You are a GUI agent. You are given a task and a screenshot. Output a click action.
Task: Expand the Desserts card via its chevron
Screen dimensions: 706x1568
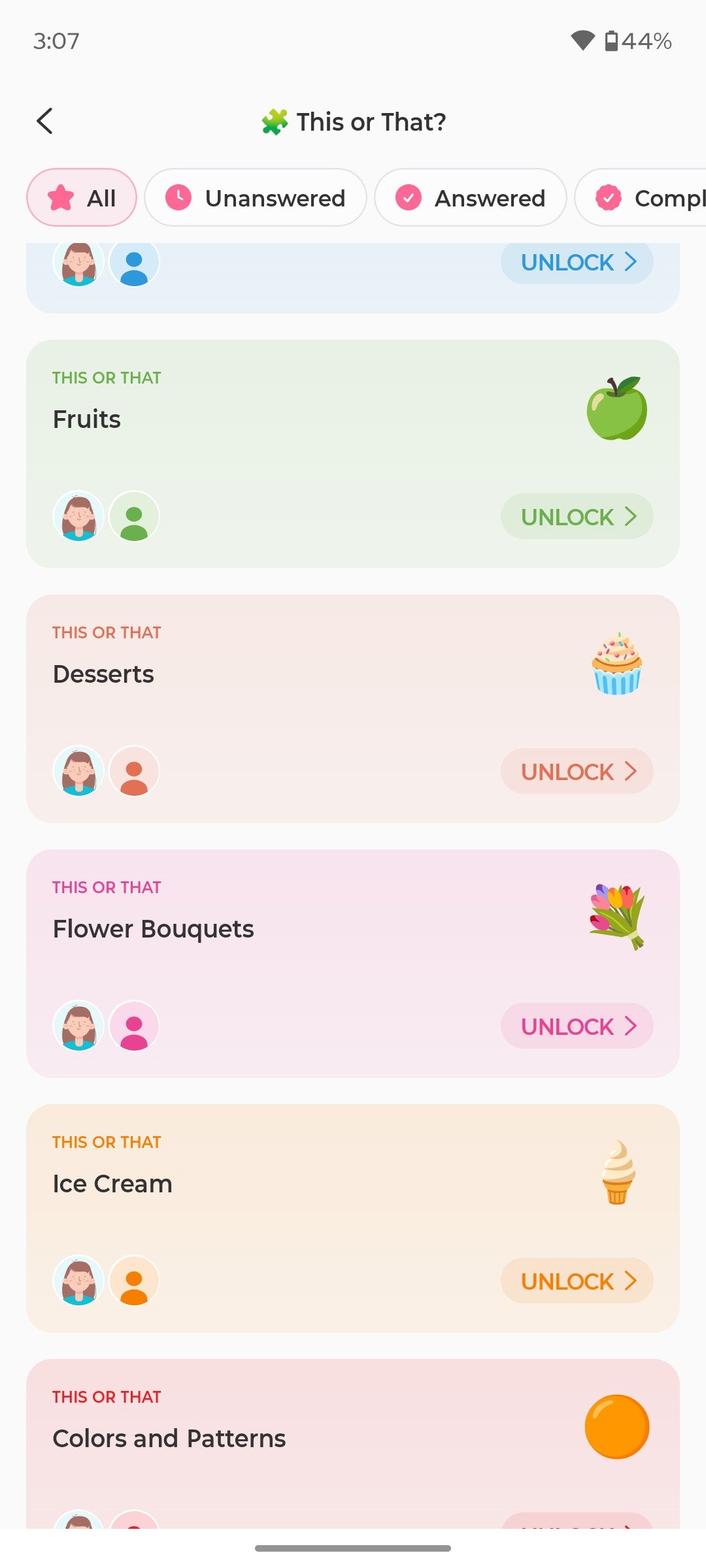pos(630,771)
